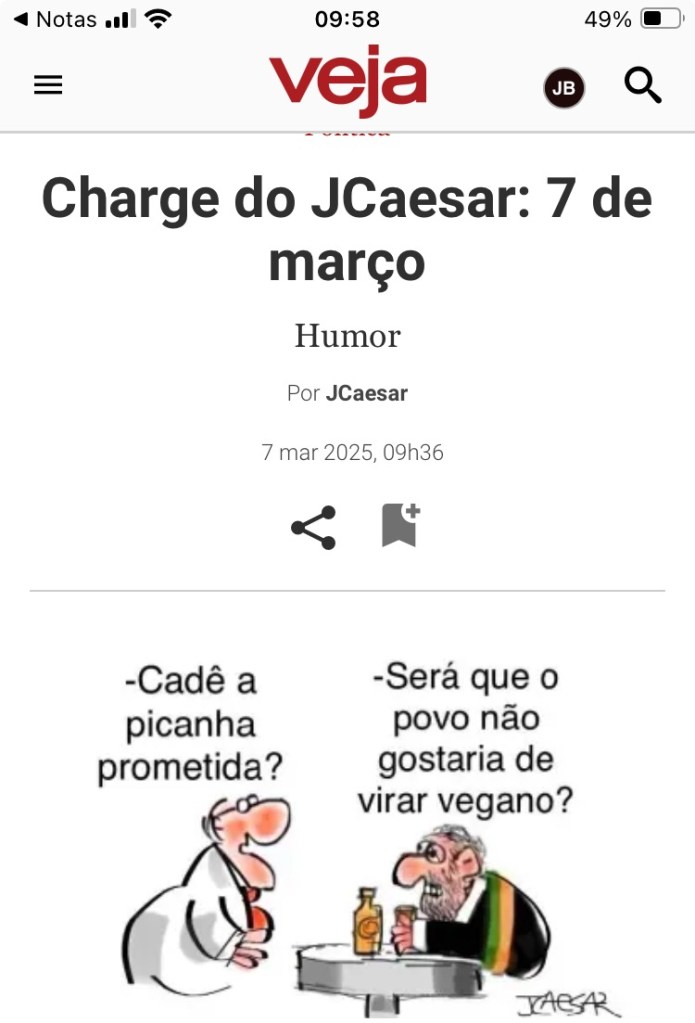
Task: Open author JCaesar's page
Action: coord(366,393)
